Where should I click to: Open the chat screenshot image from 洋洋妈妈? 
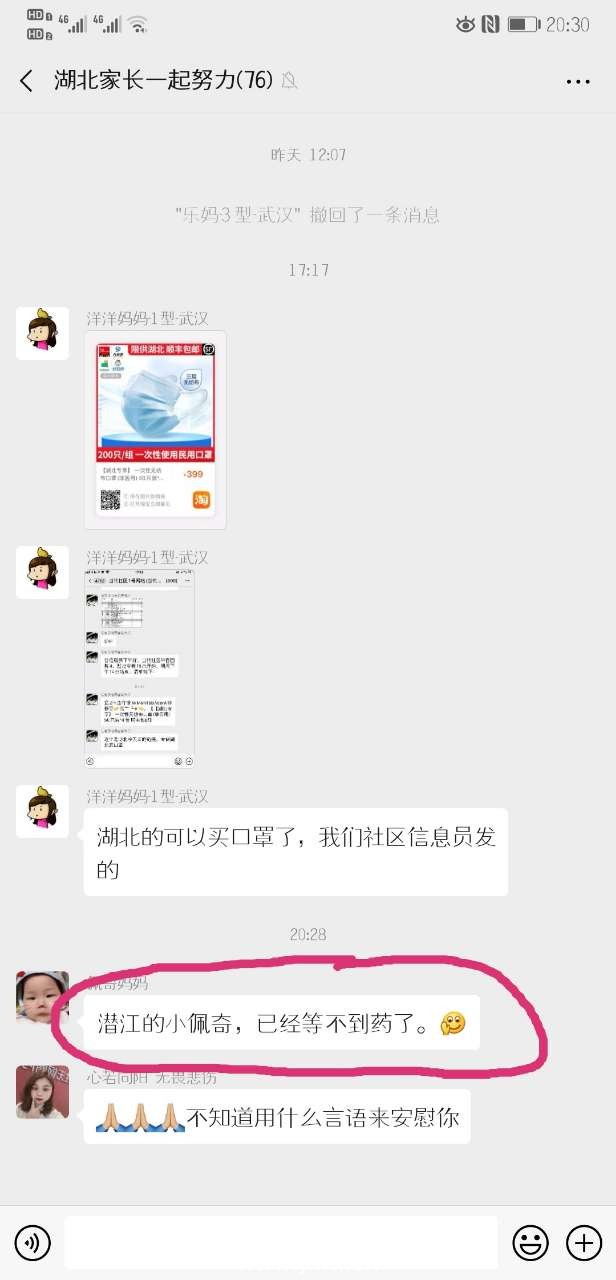[140, 667]
